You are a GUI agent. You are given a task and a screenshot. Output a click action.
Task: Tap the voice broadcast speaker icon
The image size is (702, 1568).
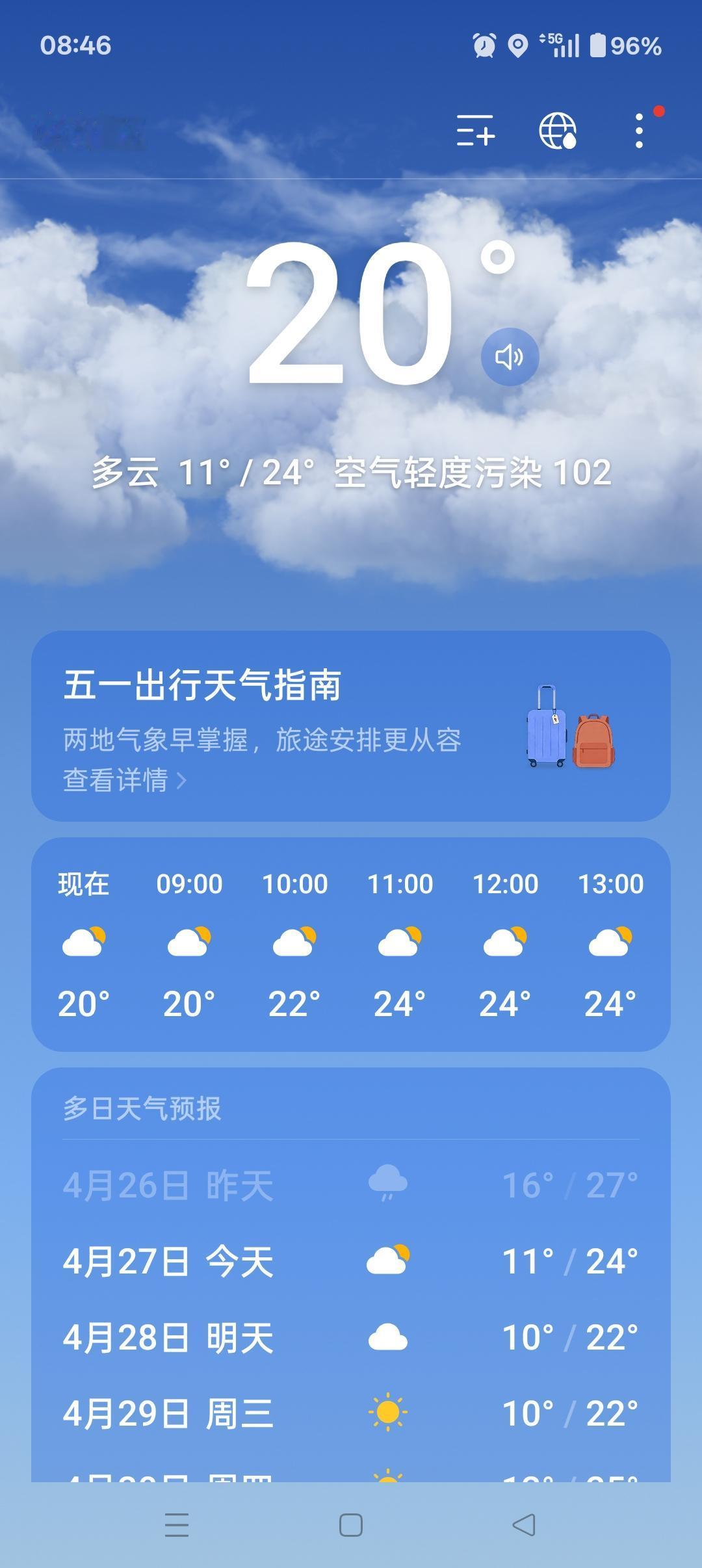510,356
